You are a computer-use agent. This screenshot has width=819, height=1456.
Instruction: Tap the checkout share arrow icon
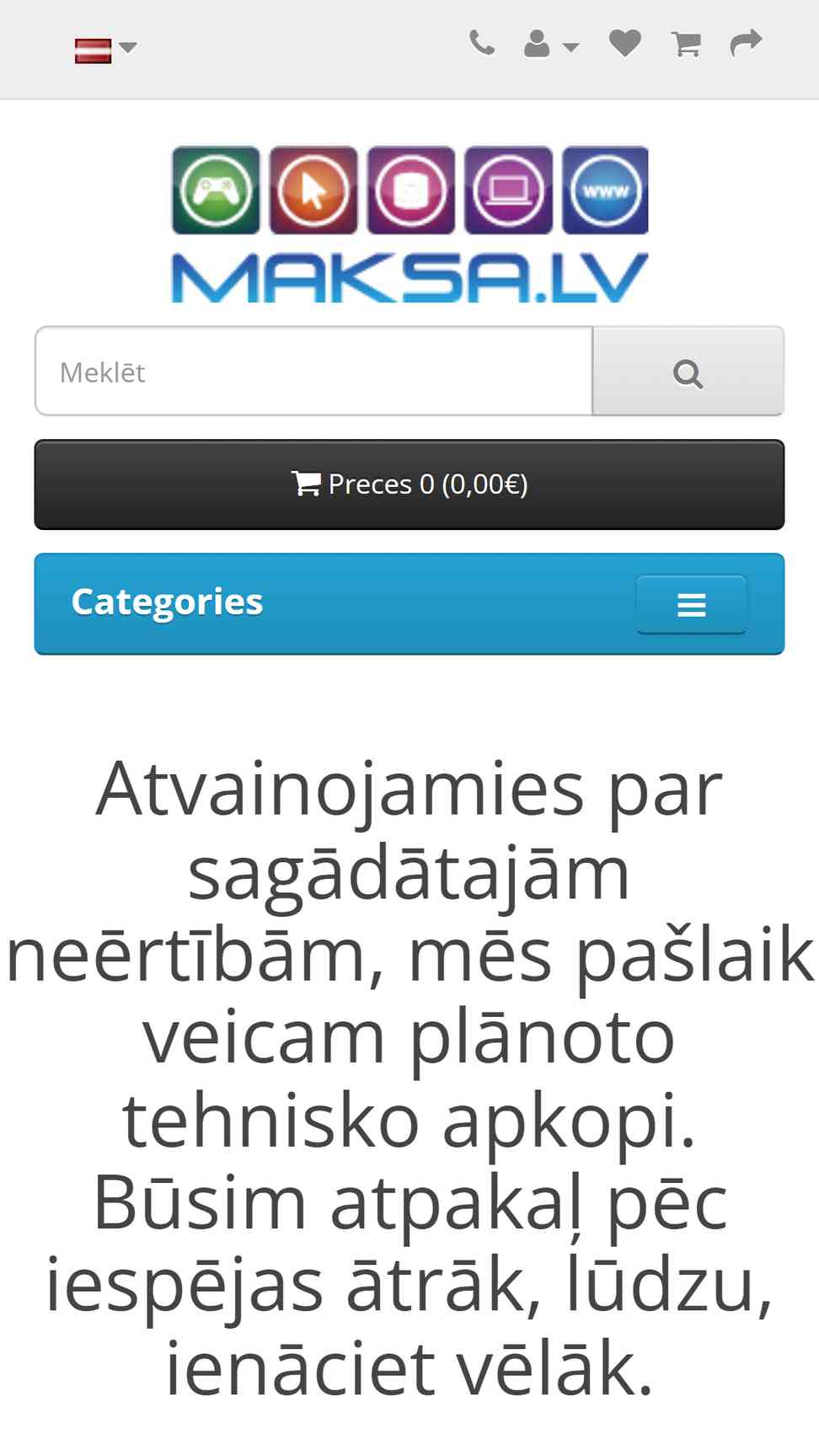(746, 43)
